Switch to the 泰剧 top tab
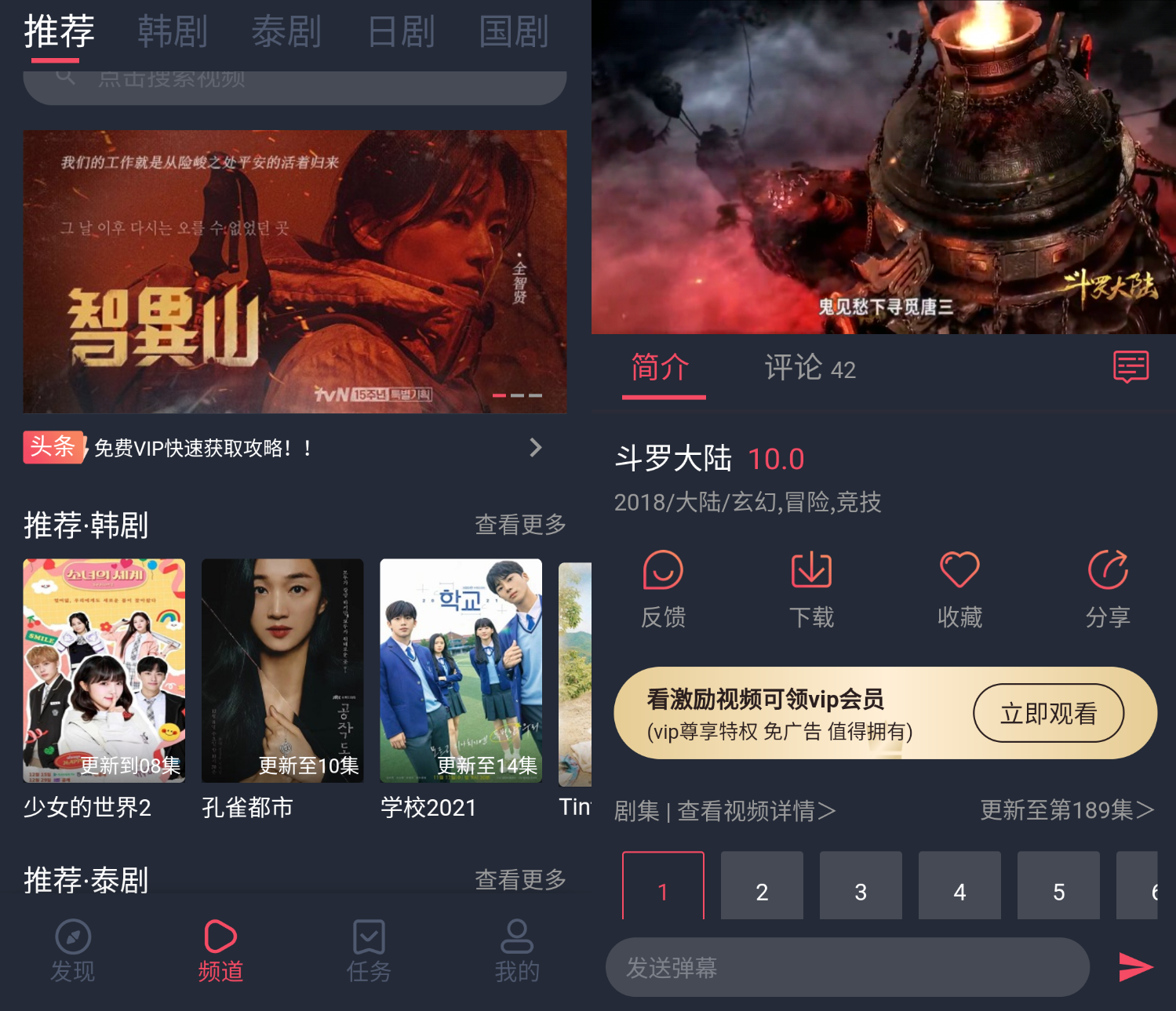The height and width of the screenshot is (1011, 1176). [286, 32]
